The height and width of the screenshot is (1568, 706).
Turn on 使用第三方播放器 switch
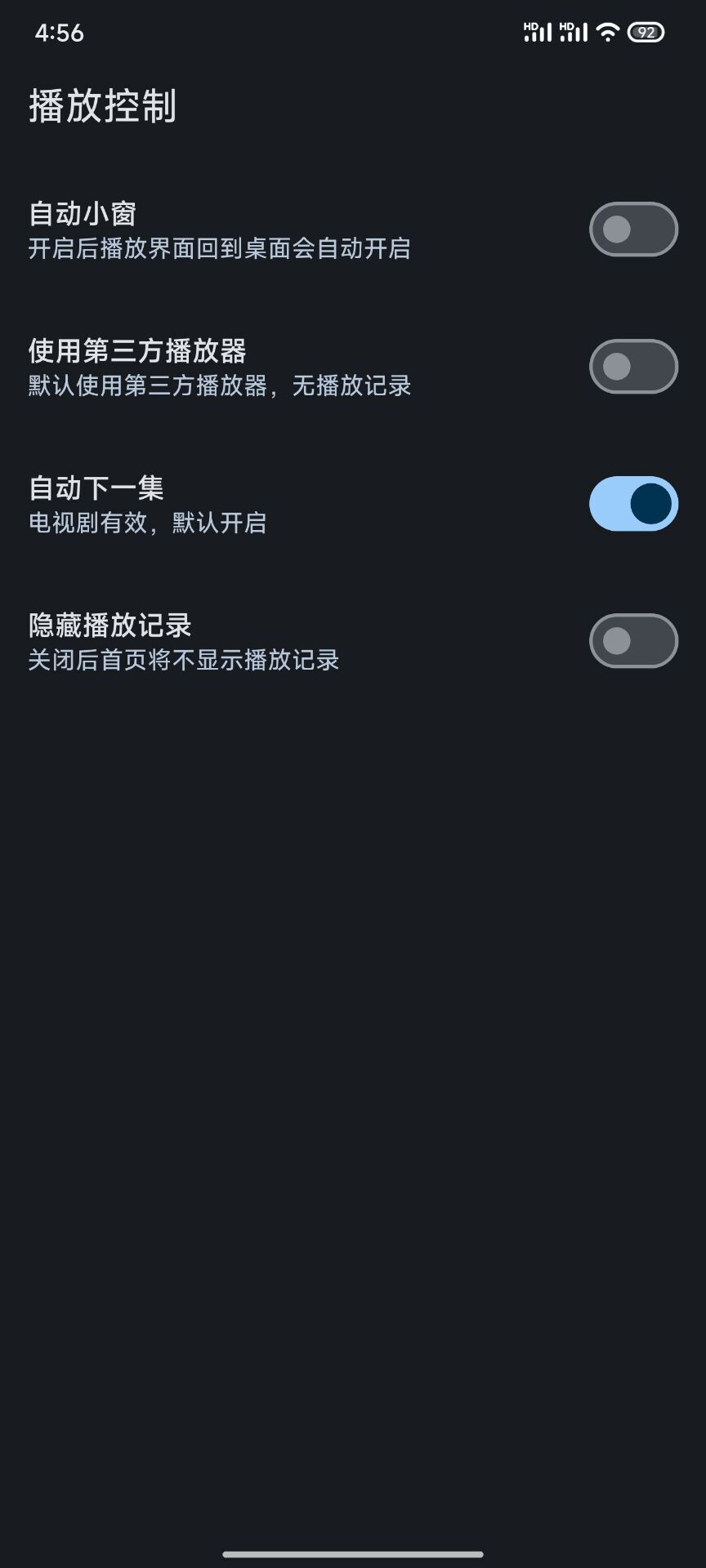point(633,367)
